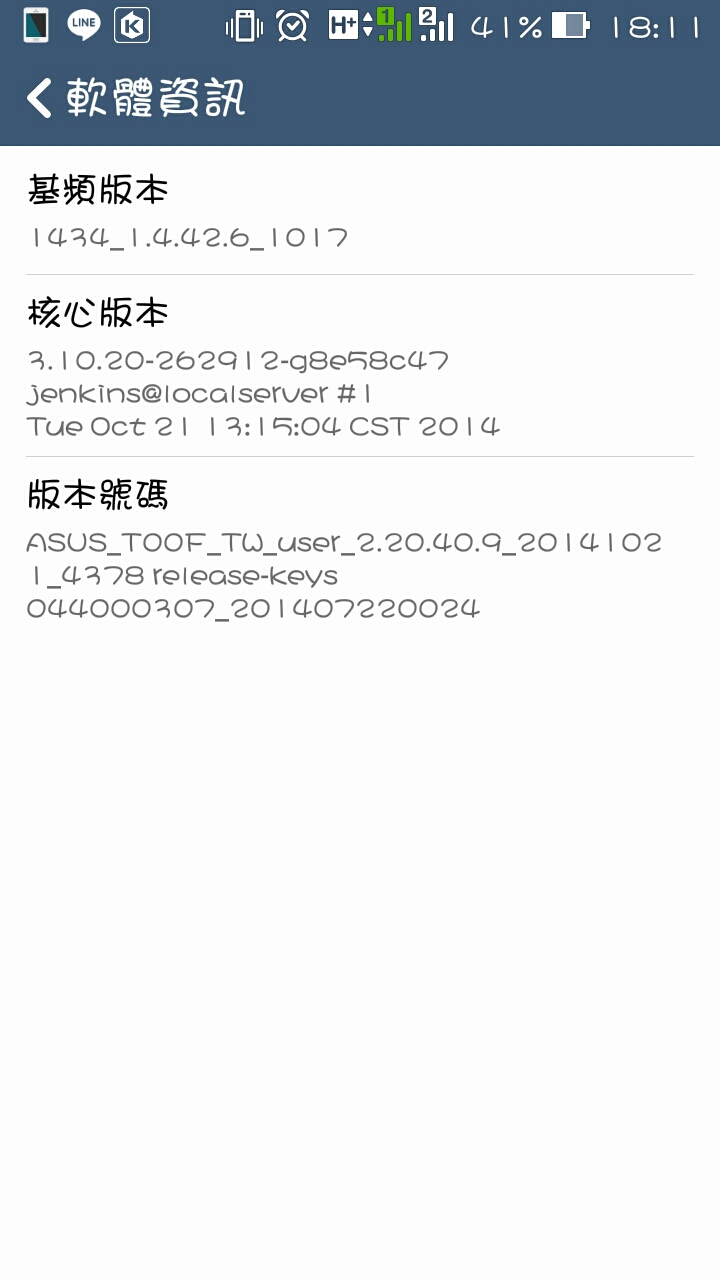Viewport: 720px width, 1280px height.
Task: Go back from 軟體資訊 screen
Action: click(39, 98)
